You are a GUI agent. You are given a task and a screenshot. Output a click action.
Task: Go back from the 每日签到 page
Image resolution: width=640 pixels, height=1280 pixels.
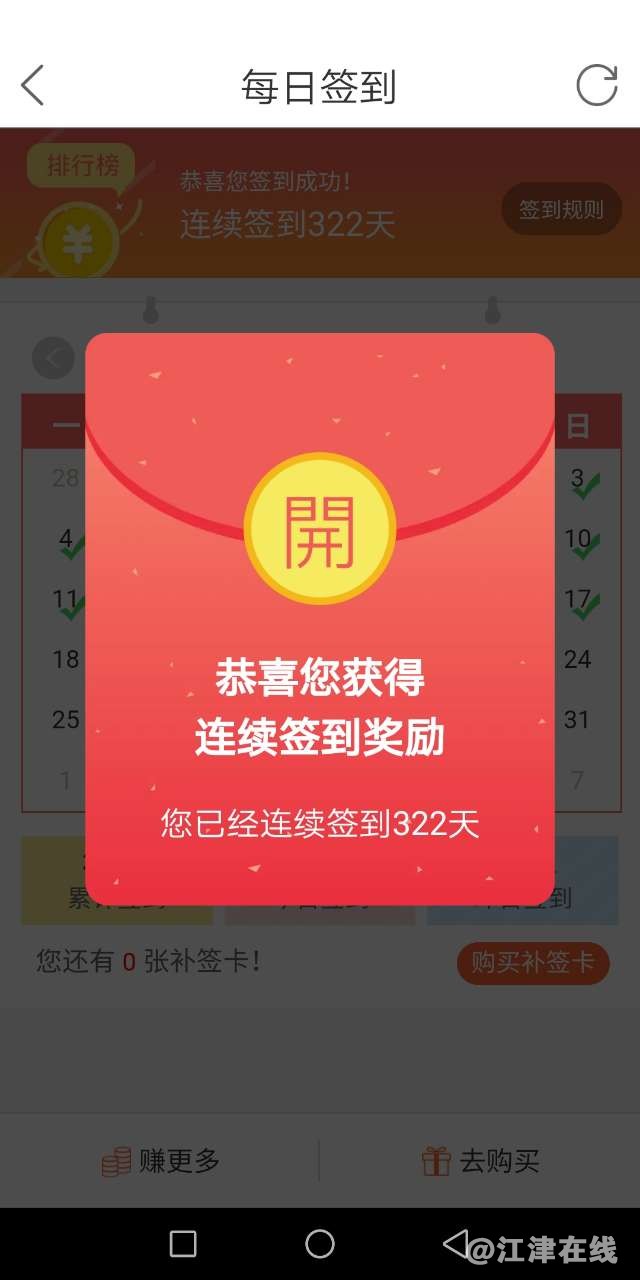tap(33, 86)
